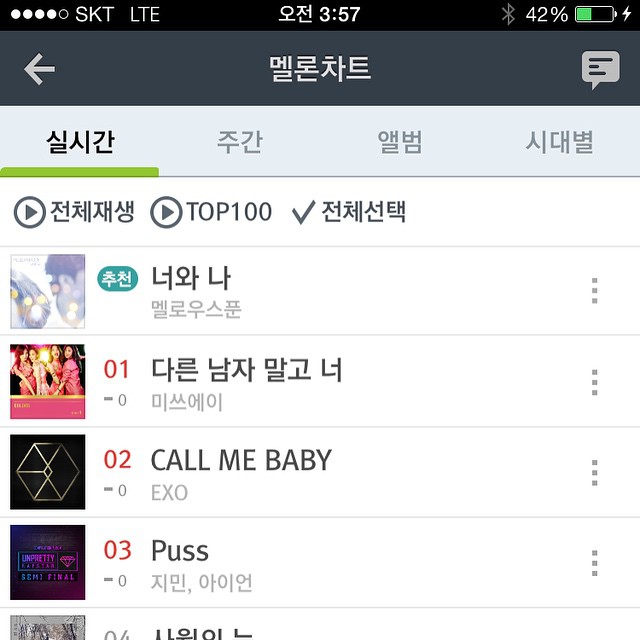Image resolution: width=640 pixels, height=640 pixels.
Task: Play the TOP100 chart
Action: tap(211, 212)
